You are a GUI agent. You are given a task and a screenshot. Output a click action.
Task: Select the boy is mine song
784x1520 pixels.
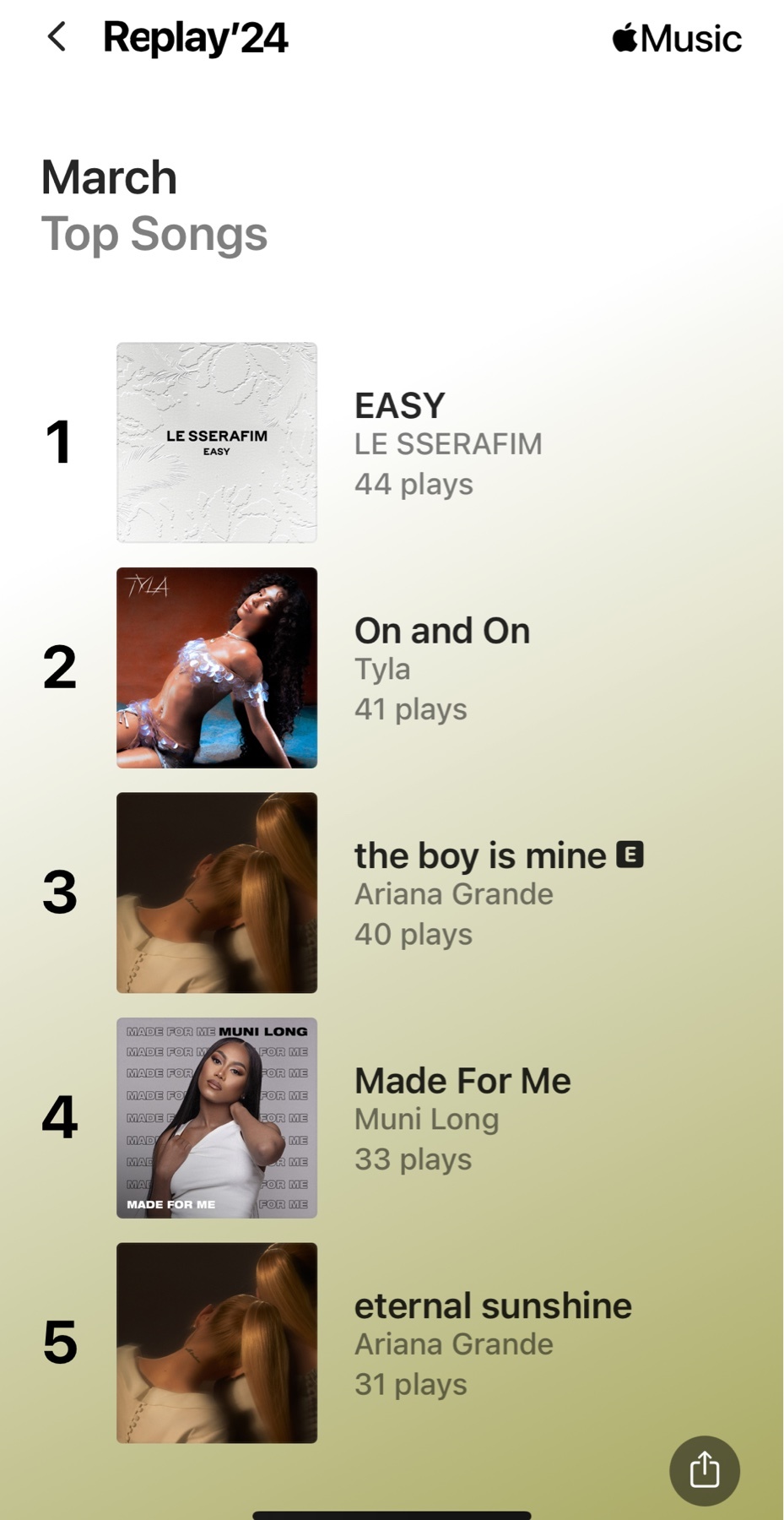(x=392, y=893)
